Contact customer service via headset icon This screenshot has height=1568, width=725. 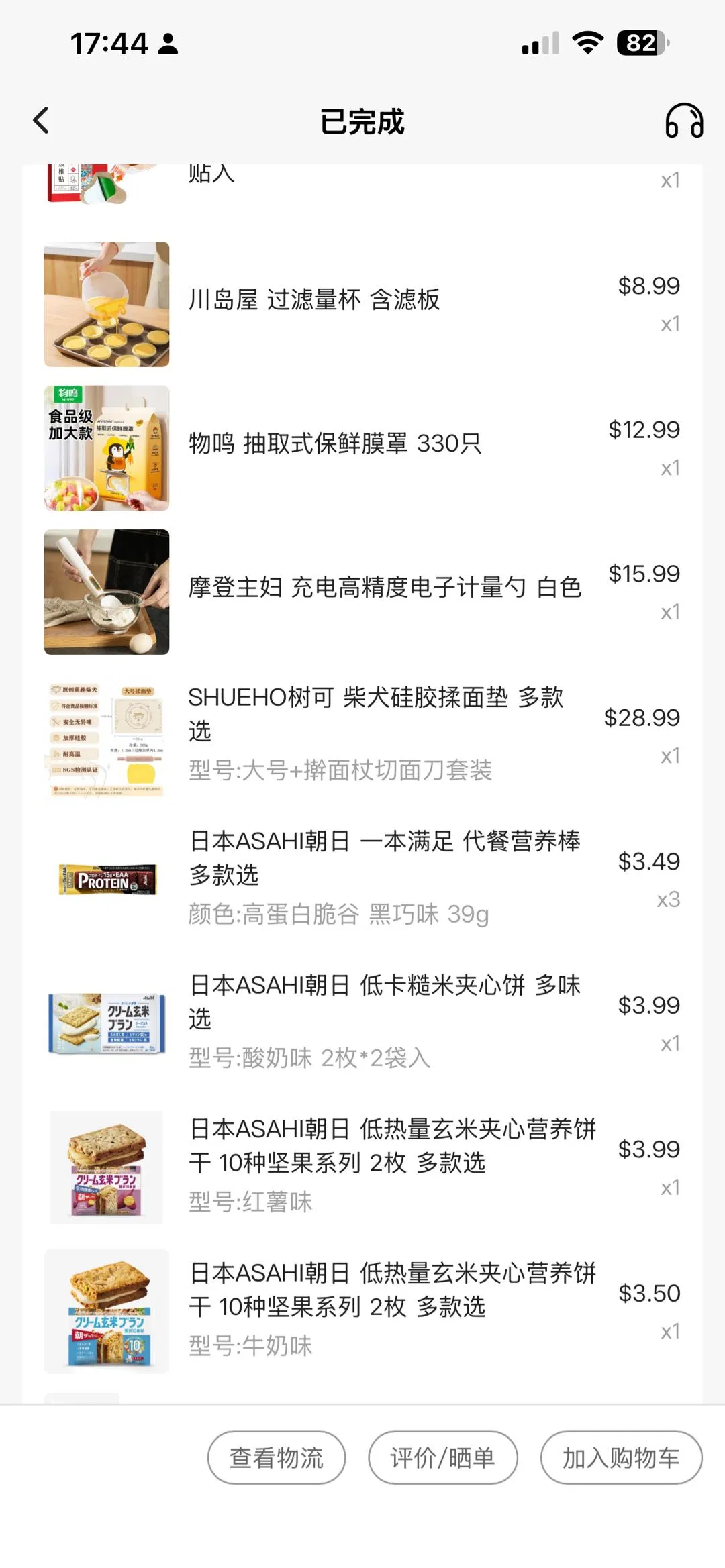683,121
